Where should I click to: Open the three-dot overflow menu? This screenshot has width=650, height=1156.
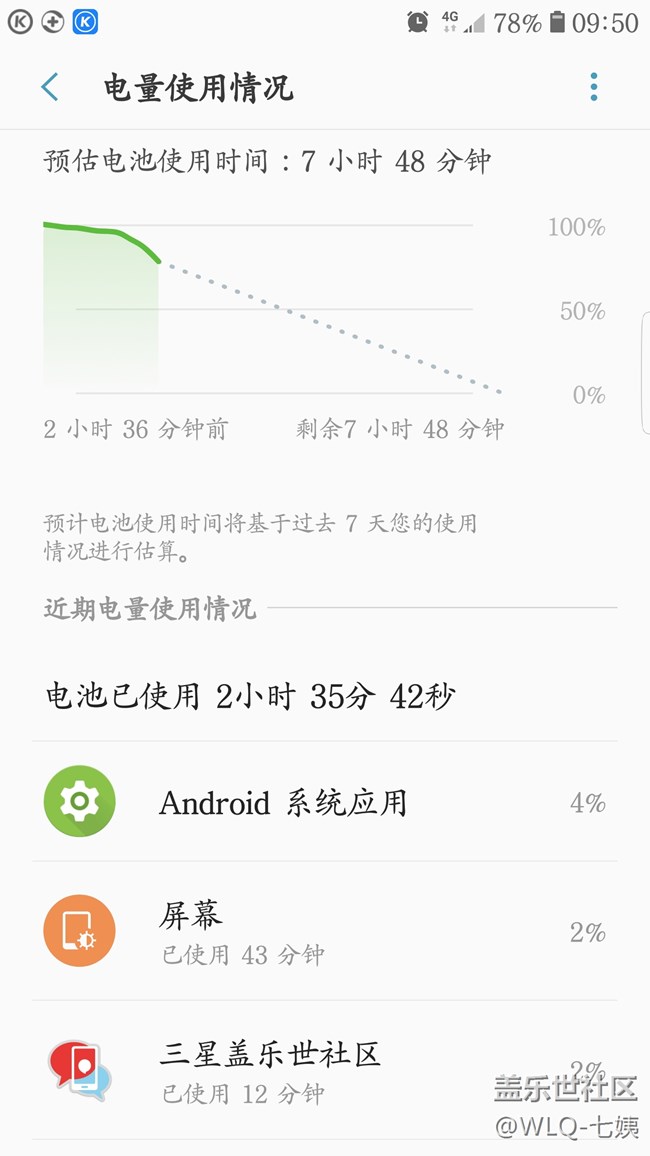click(594, 87)
